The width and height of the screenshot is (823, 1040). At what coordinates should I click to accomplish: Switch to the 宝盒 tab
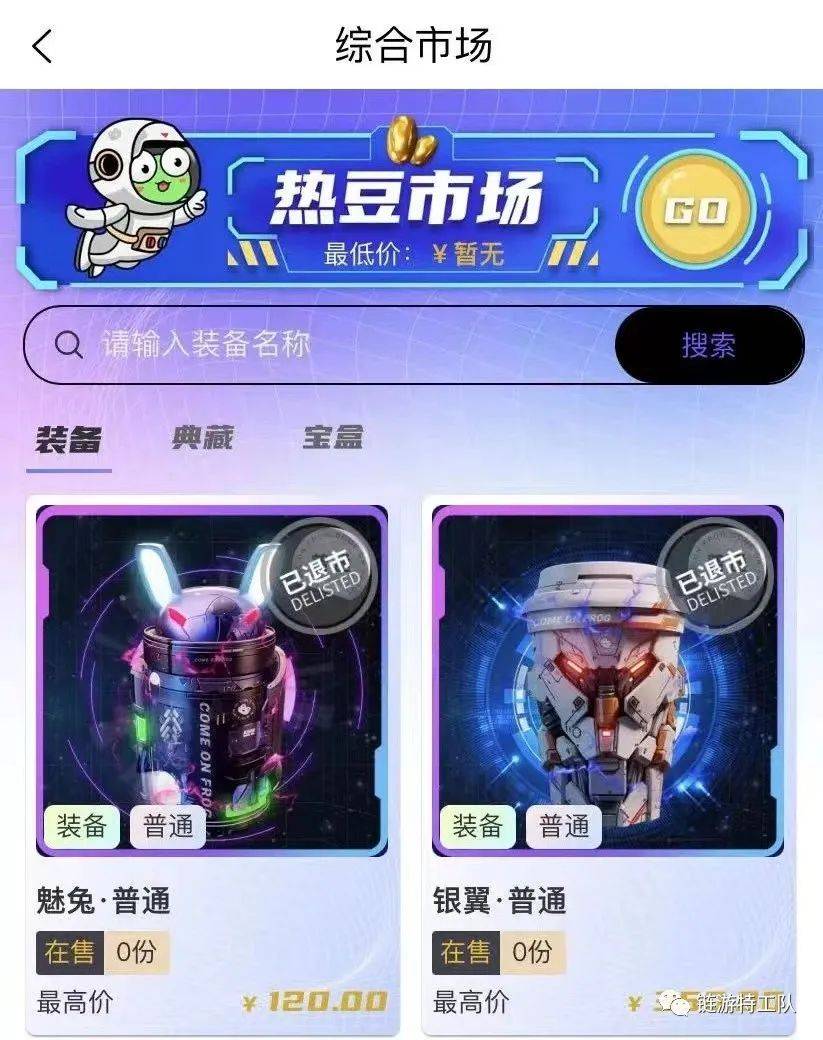333,438
